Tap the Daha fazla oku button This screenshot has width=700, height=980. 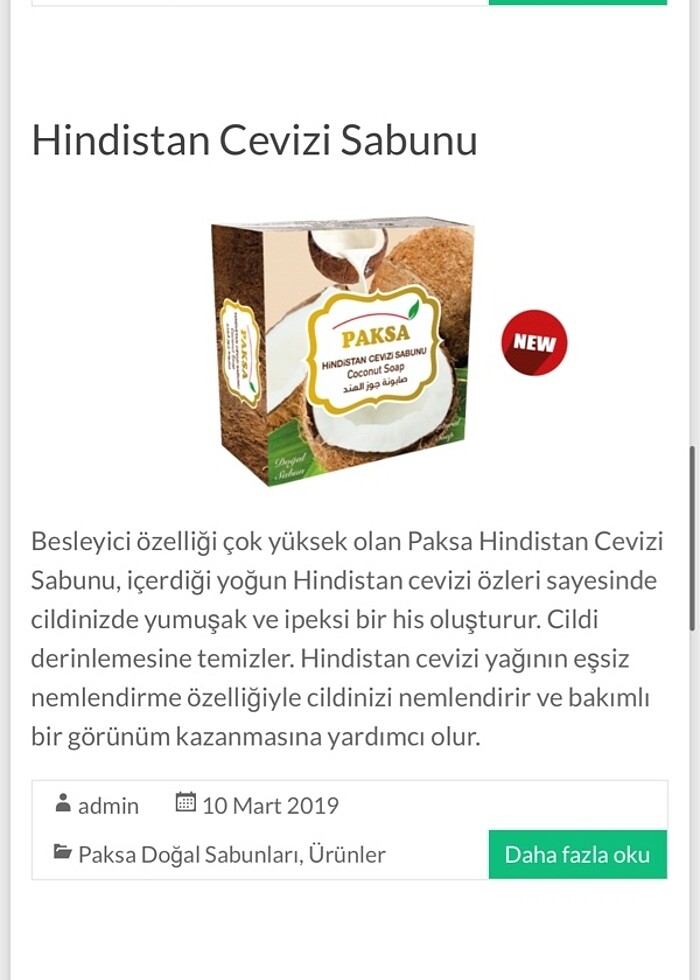tap(577, 855)
